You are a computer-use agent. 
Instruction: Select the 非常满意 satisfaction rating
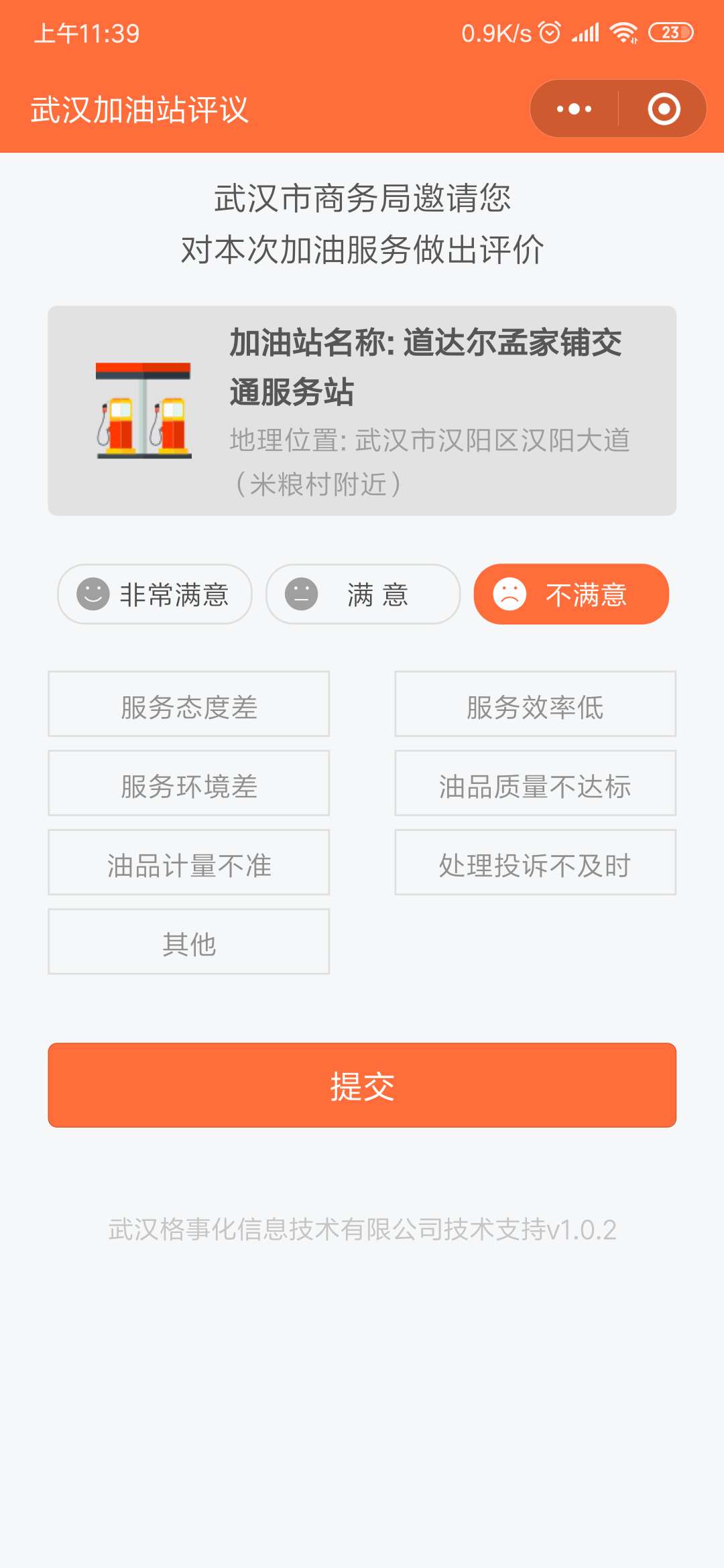154,594
